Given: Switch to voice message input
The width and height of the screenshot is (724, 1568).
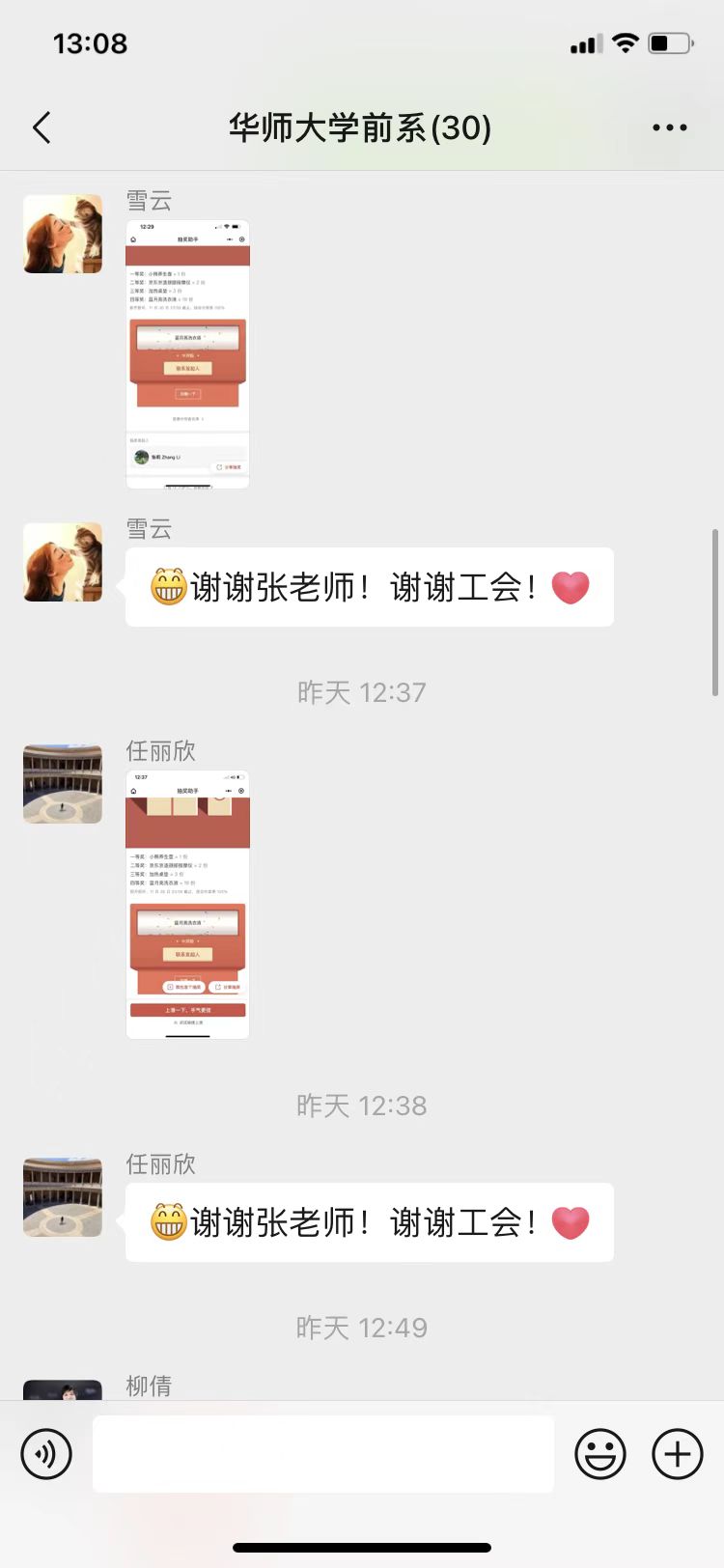Looking at the screenshot, I should [46, 1453].
